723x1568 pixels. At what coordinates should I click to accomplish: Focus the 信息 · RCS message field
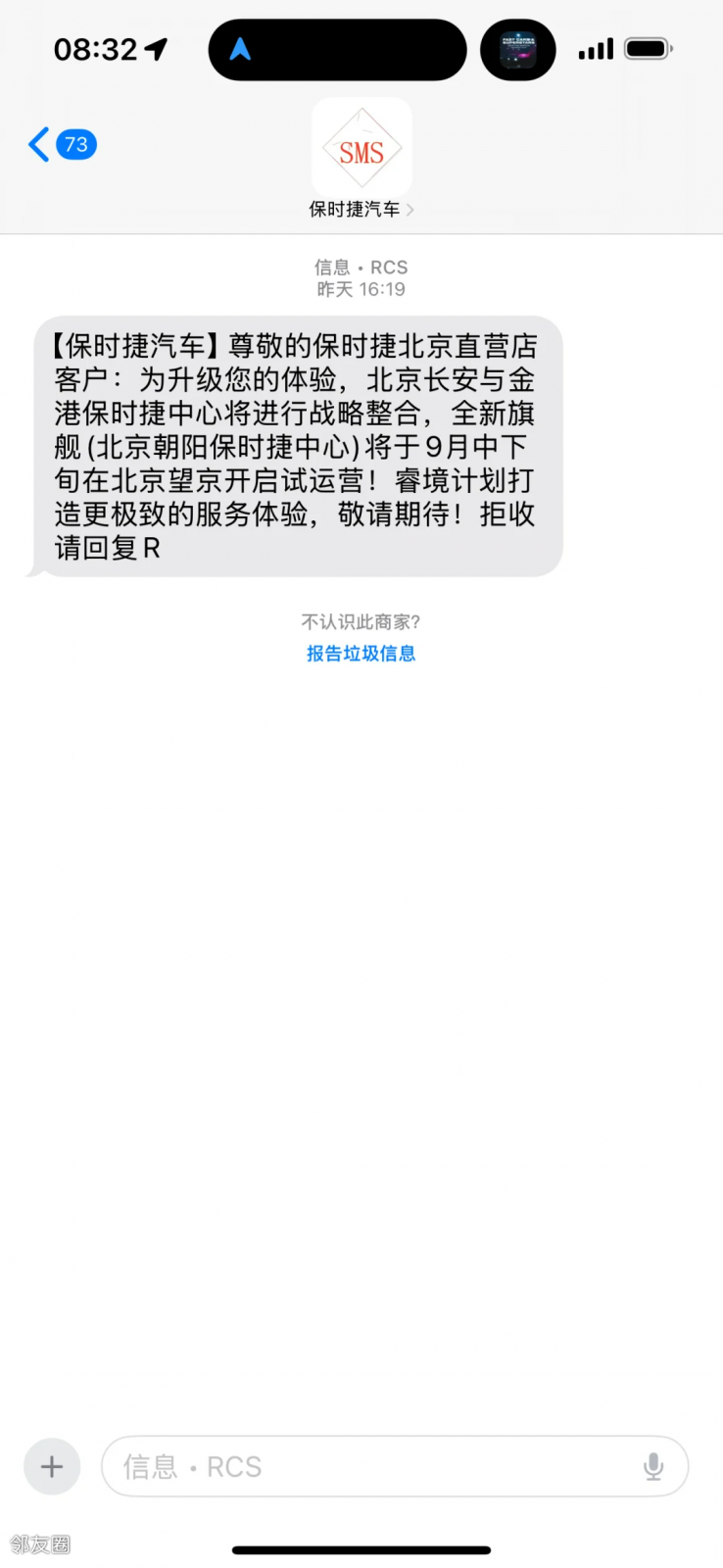[372, 1466]
